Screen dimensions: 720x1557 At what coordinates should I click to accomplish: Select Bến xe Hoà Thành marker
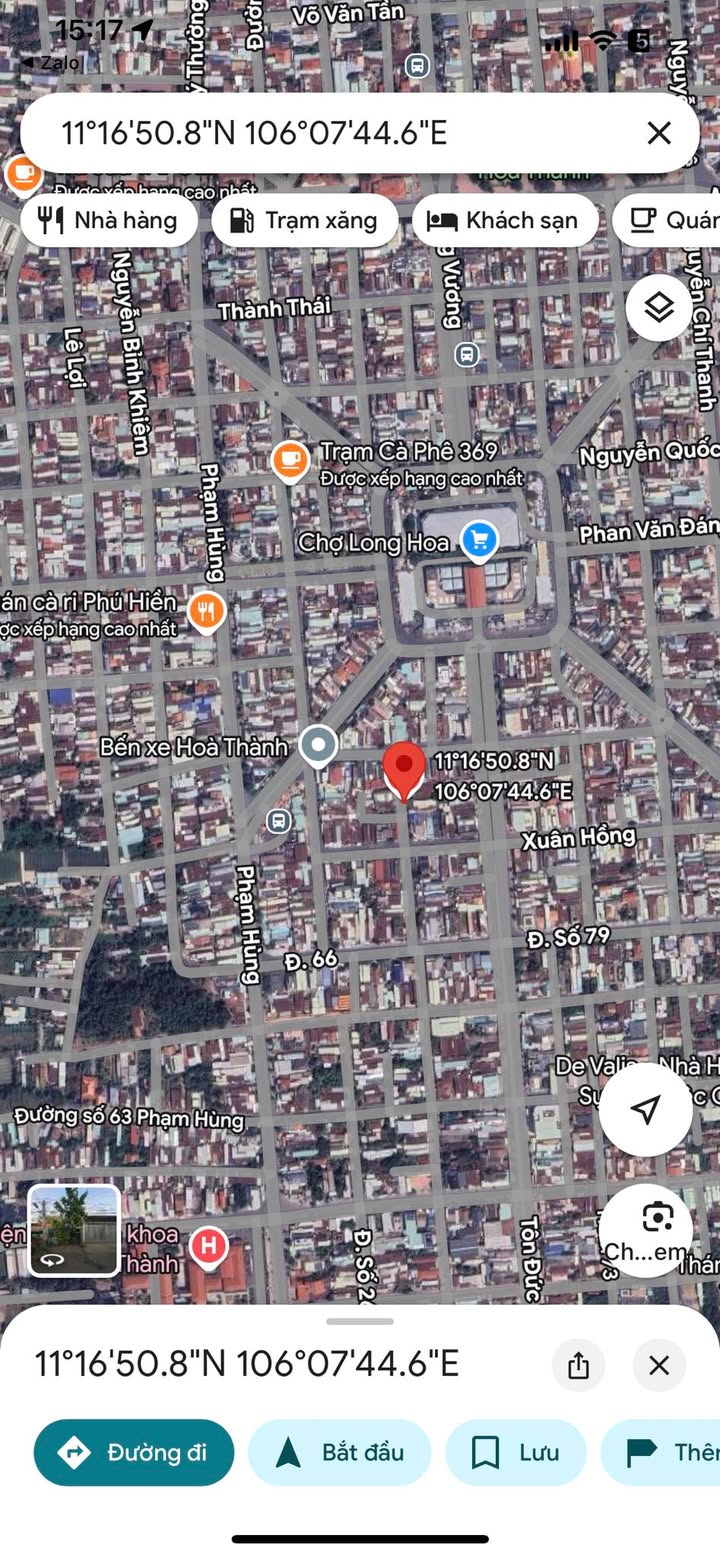tap(319, 745)
